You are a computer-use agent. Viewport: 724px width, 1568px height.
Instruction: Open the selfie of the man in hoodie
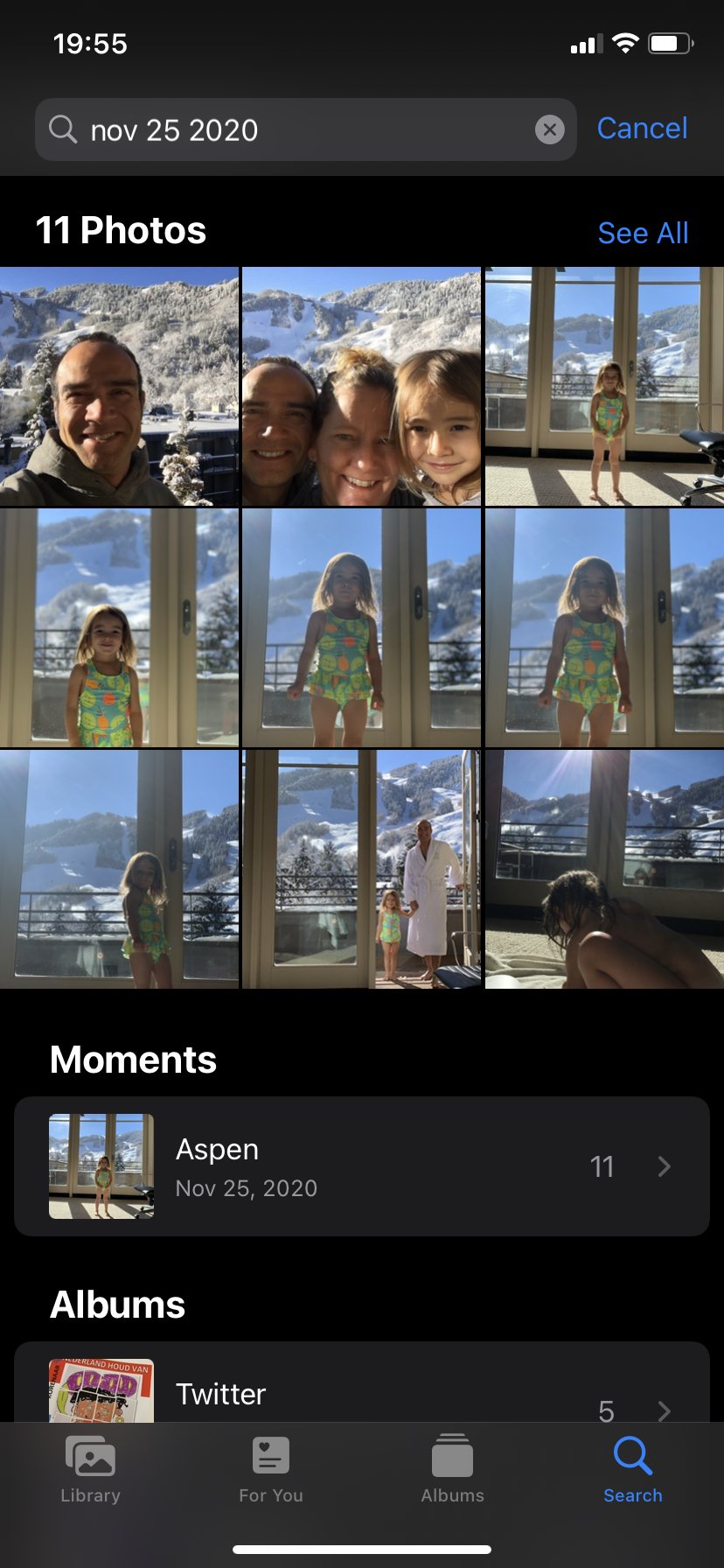(119, 387)
